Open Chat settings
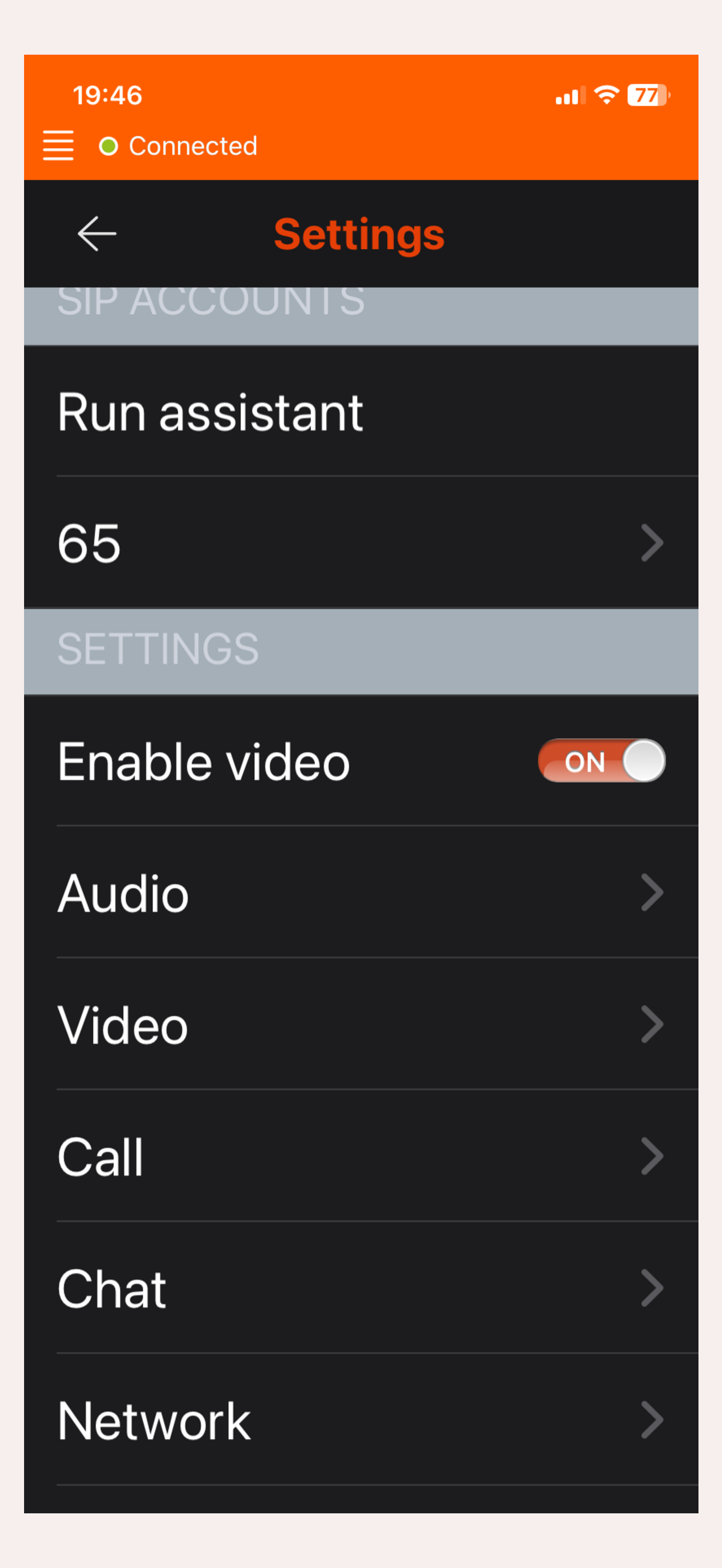 361,1288
